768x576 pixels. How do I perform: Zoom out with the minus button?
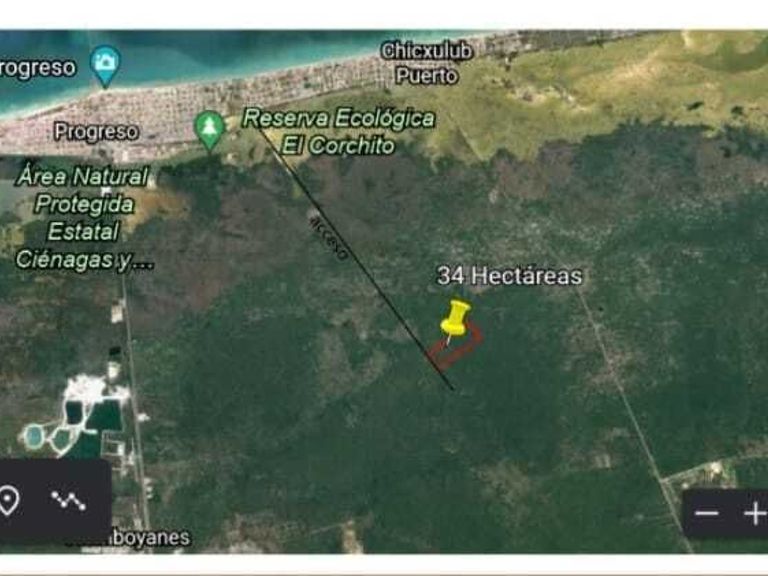coord(707,513)
